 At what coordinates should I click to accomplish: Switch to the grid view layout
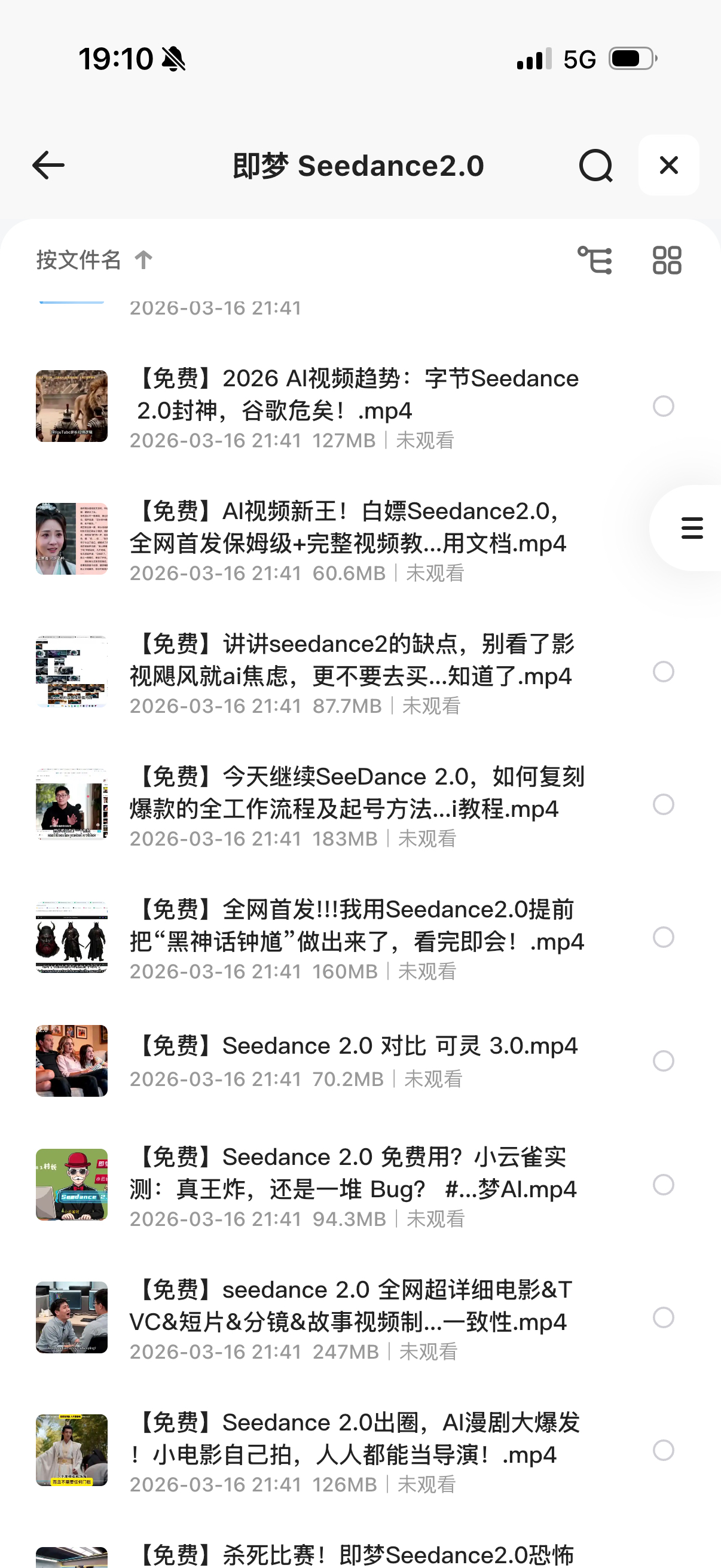(667, 261)
